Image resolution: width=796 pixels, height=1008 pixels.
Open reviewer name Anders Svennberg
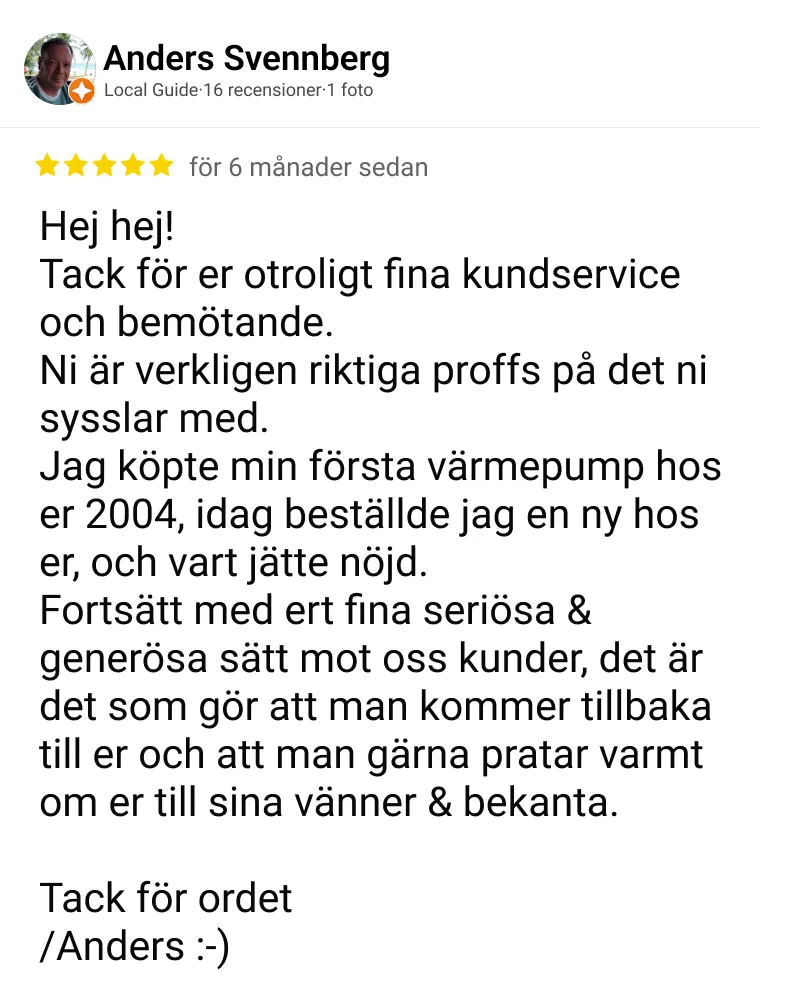(246, 58)
